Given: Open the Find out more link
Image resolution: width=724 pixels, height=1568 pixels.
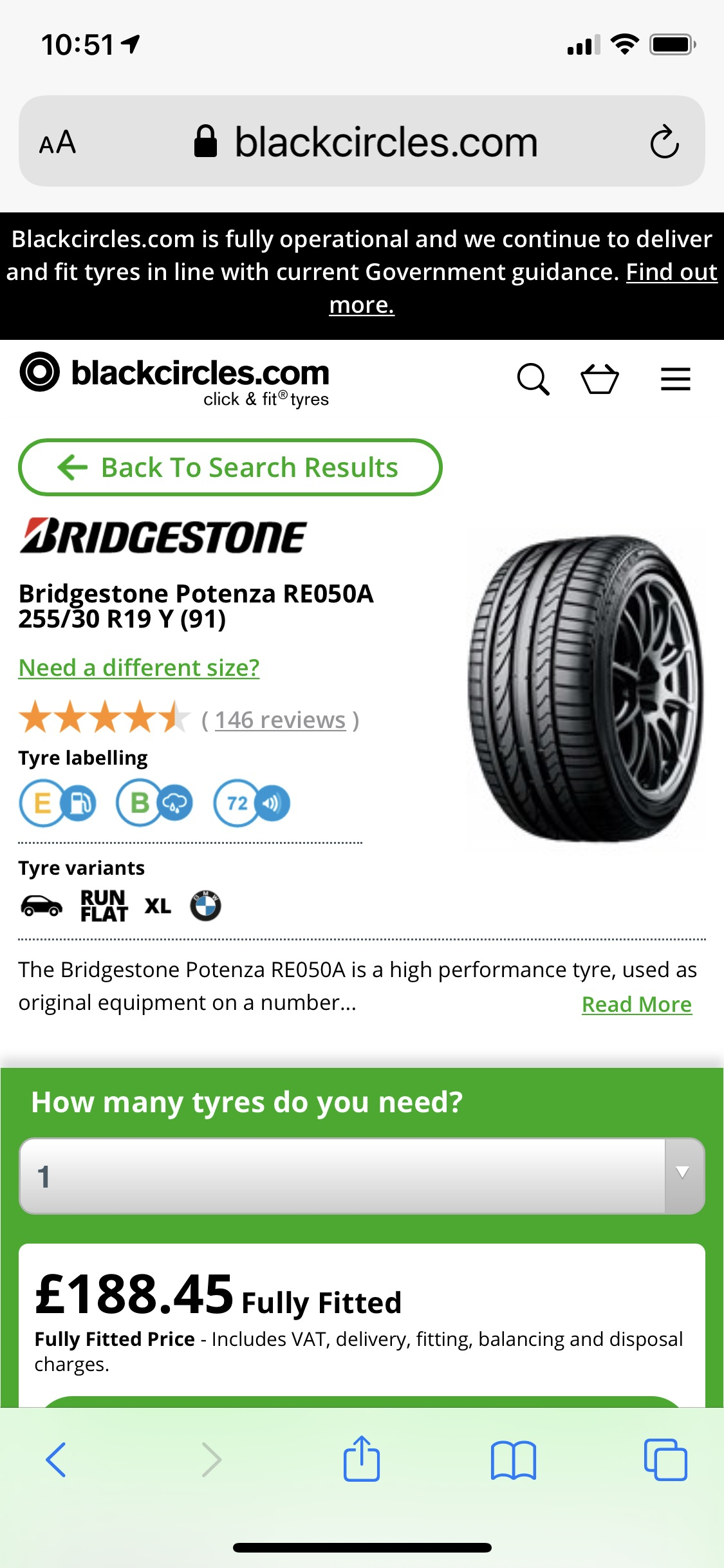Looking at the screenshot, I should tap(523, 288).
